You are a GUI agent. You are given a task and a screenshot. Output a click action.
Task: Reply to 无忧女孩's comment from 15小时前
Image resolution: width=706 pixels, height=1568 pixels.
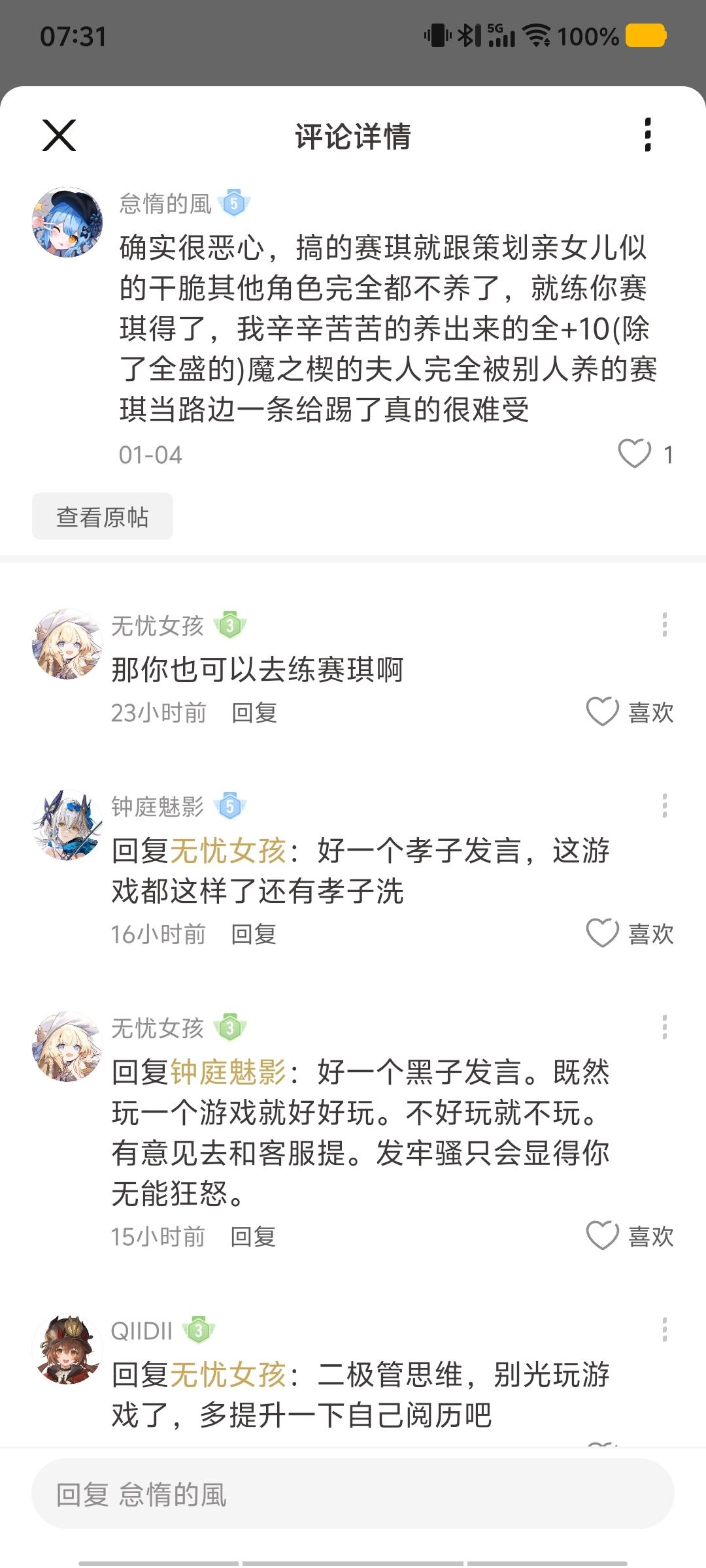point(253,1237)
